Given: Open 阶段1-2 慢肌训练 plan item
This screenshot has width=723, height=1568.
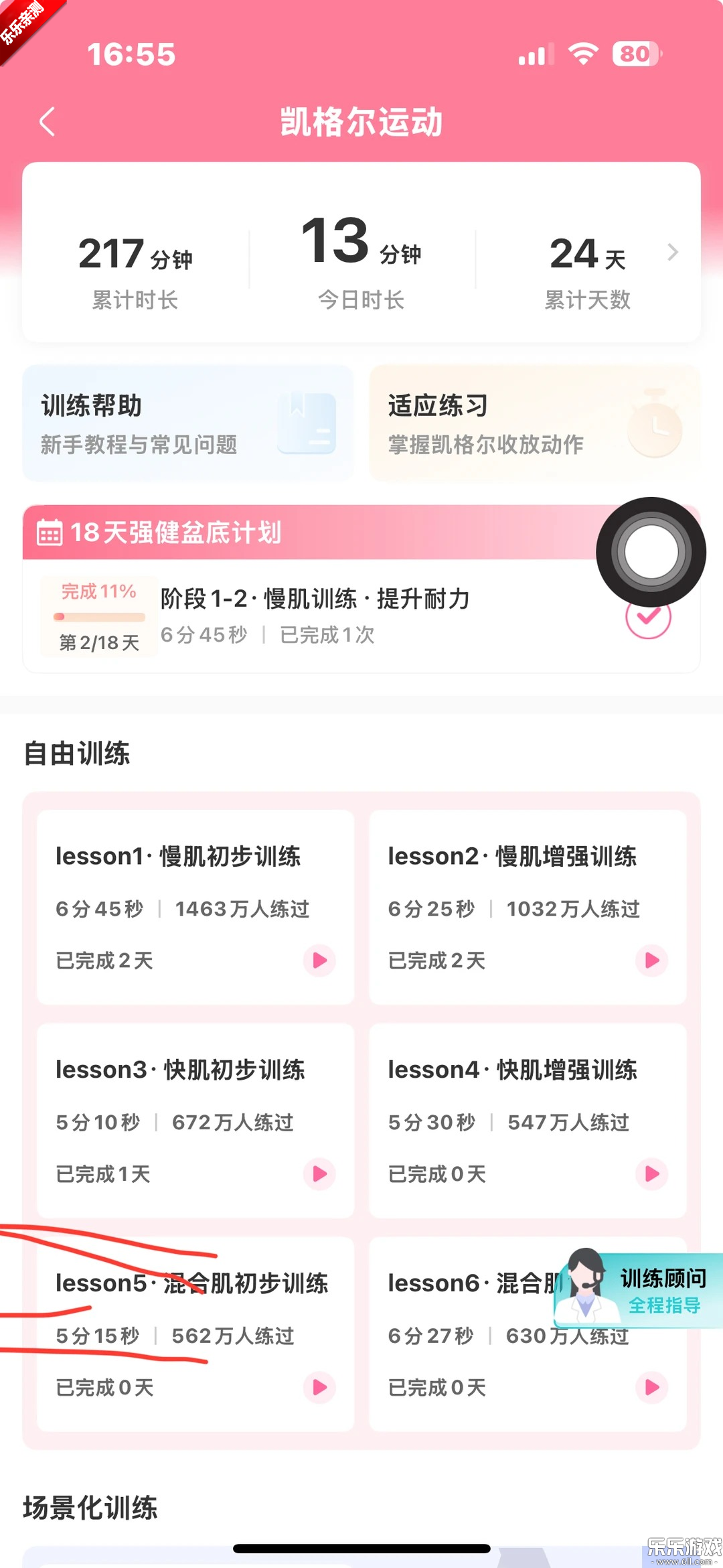Looking at the screenshot, I should point(315,616).
